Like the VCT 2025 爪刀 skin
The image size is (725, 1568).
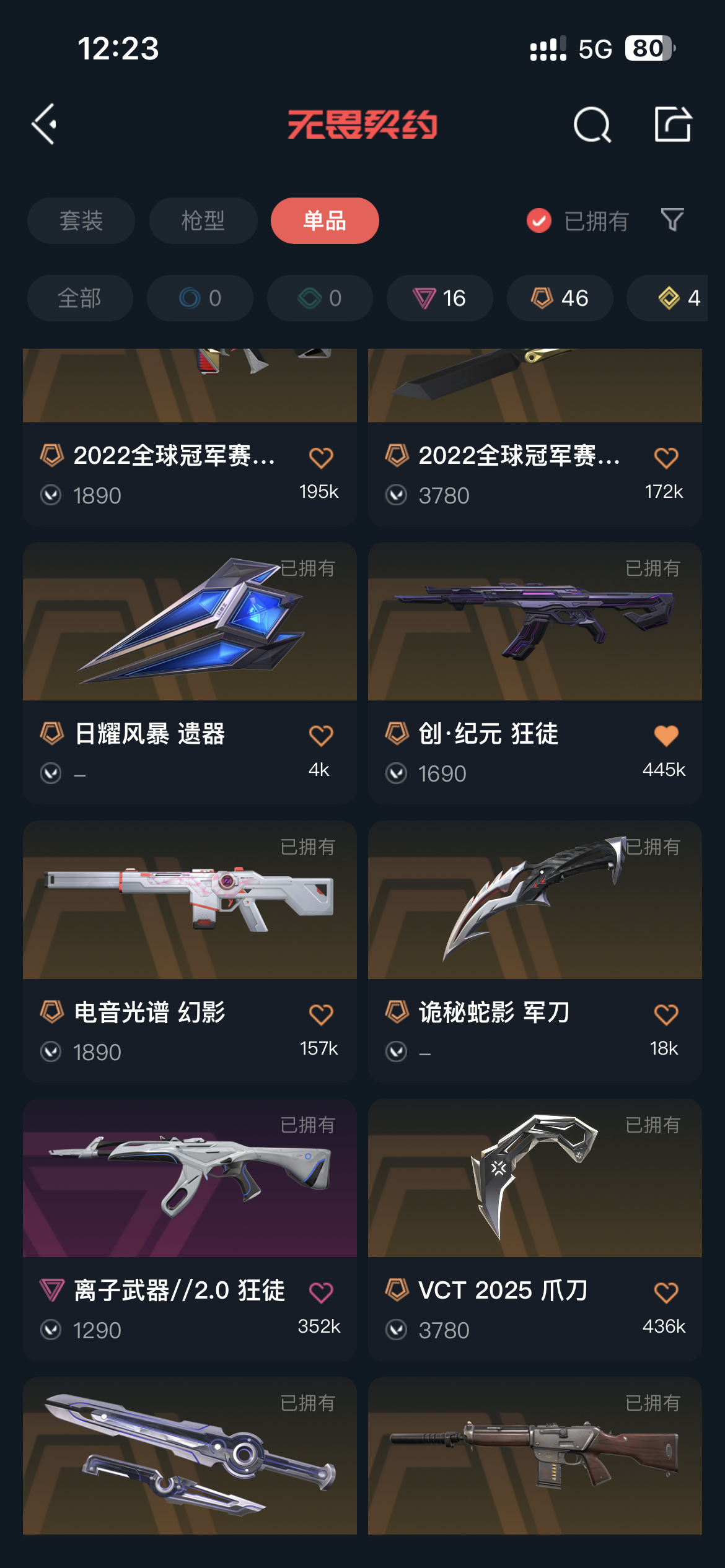pos(666,1292)
